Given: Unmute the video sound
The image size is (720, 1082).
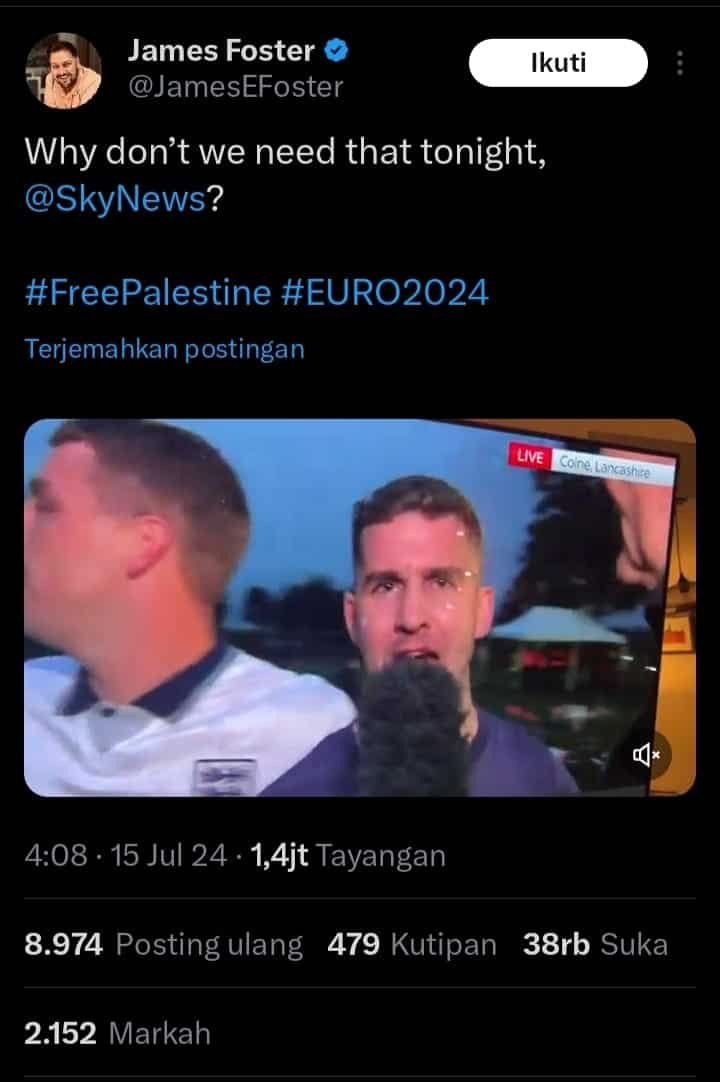Looking at the screenshot, I should click(x=646, y=756).
